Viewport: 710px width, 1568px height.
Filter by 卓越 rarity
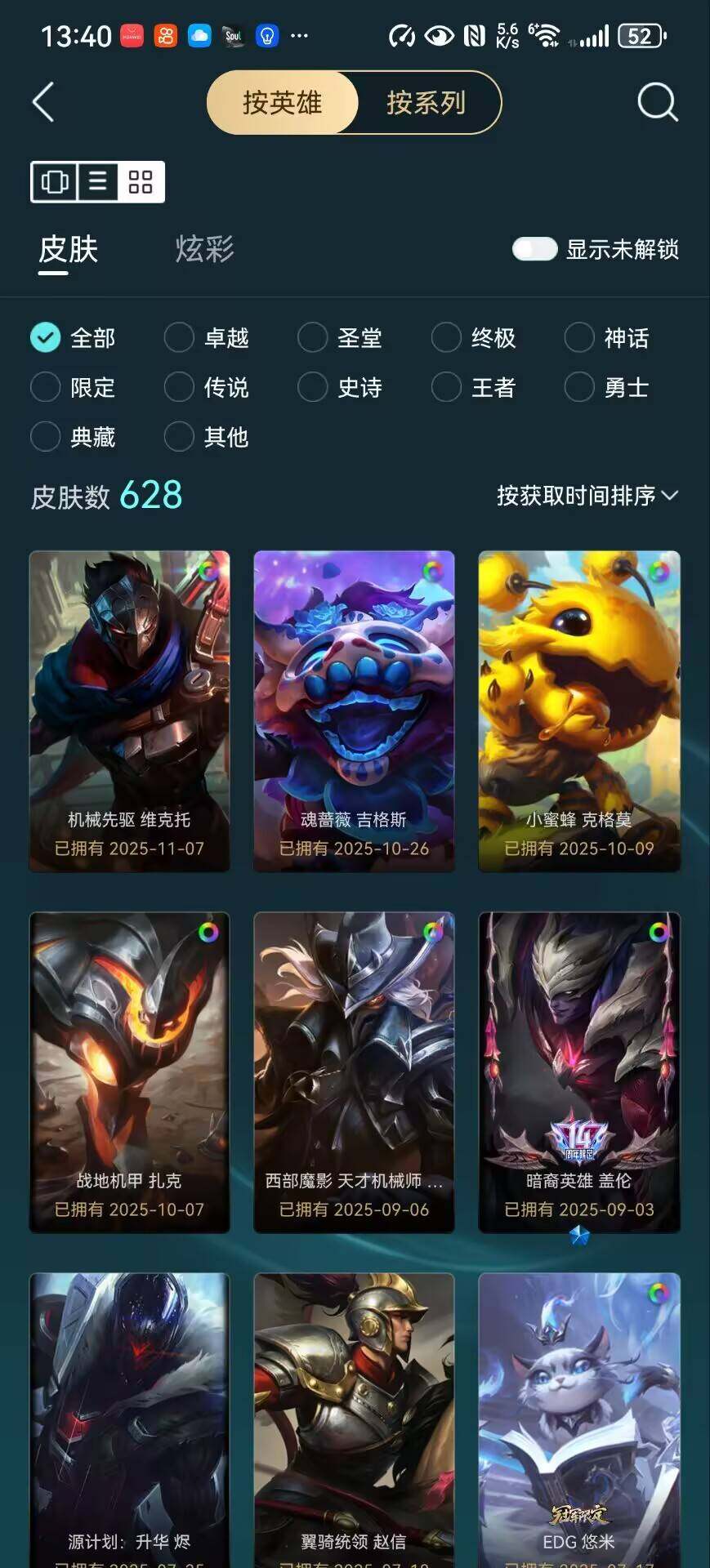(x=179, y=337)
